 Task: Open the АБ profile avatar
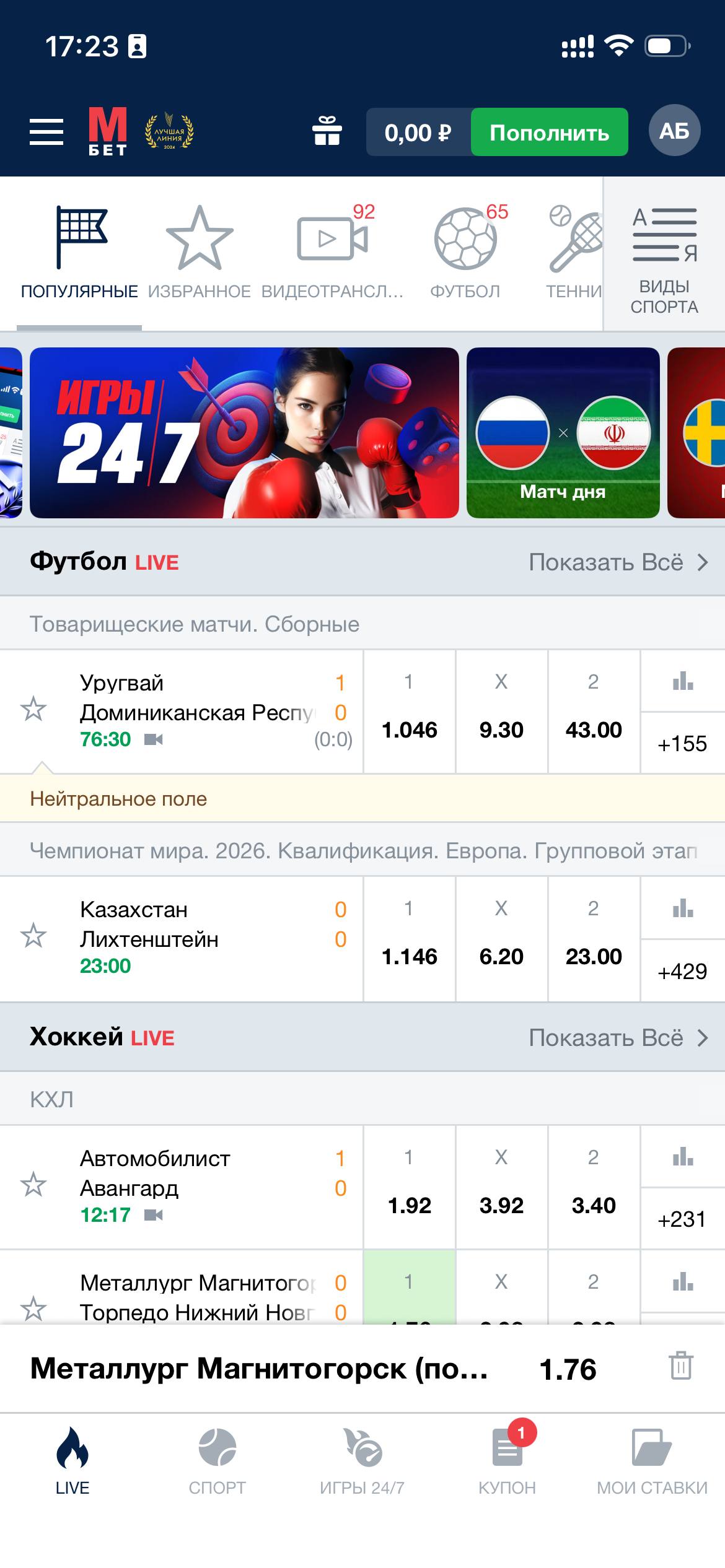point(674,131)
